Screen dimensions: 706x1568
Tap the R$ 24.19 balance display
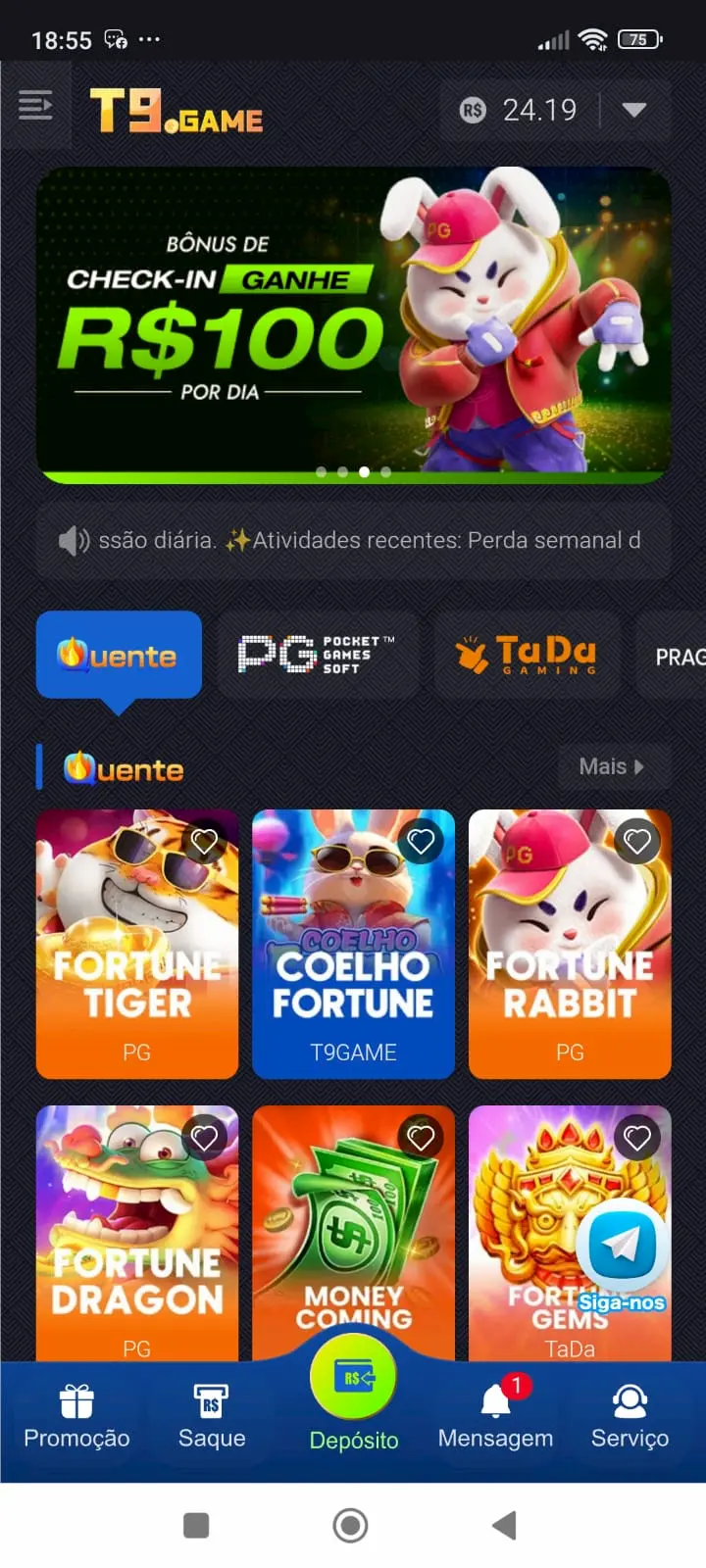coord(520,110)
